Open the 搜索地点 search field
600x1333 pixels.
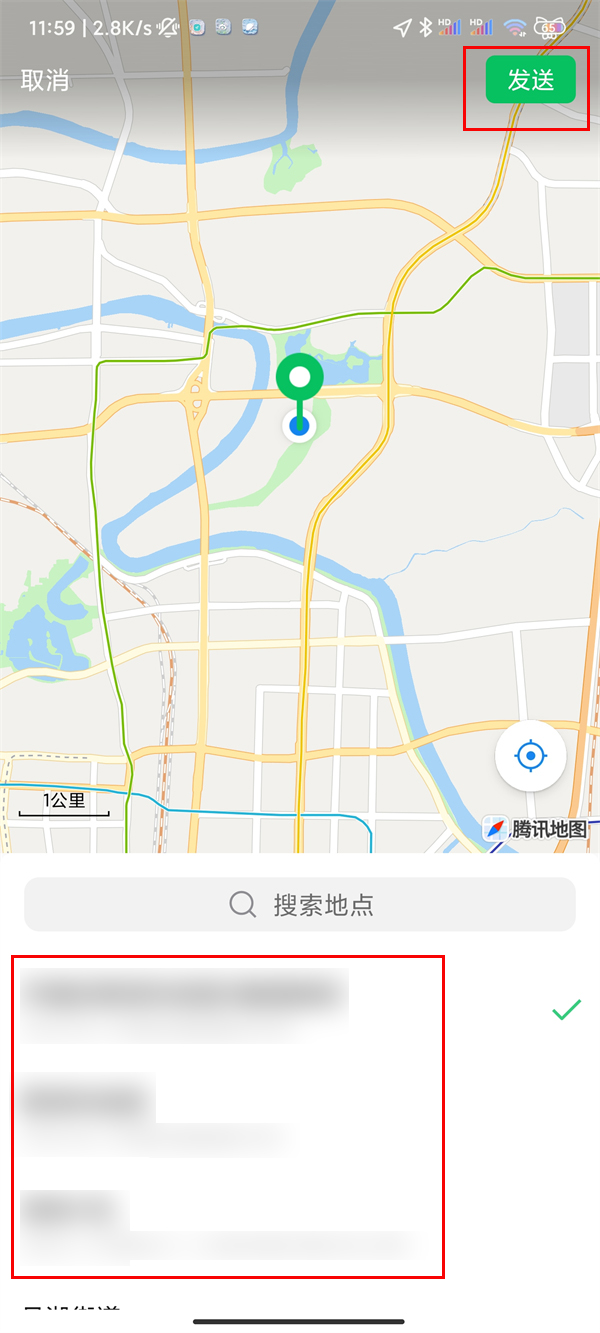pyautogui.click(x=300, y=905)
